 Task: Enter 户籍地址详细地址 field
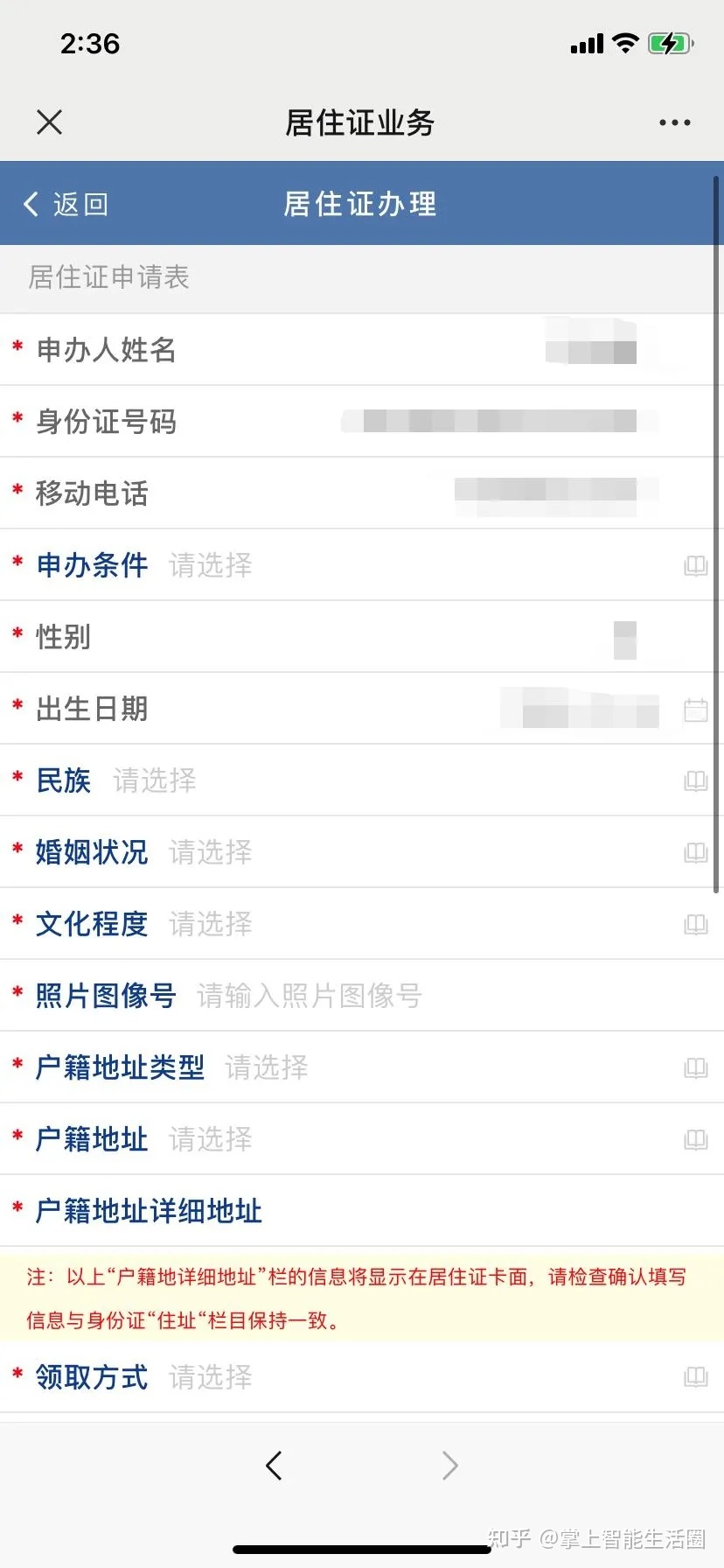click(x=490, y=1211)
